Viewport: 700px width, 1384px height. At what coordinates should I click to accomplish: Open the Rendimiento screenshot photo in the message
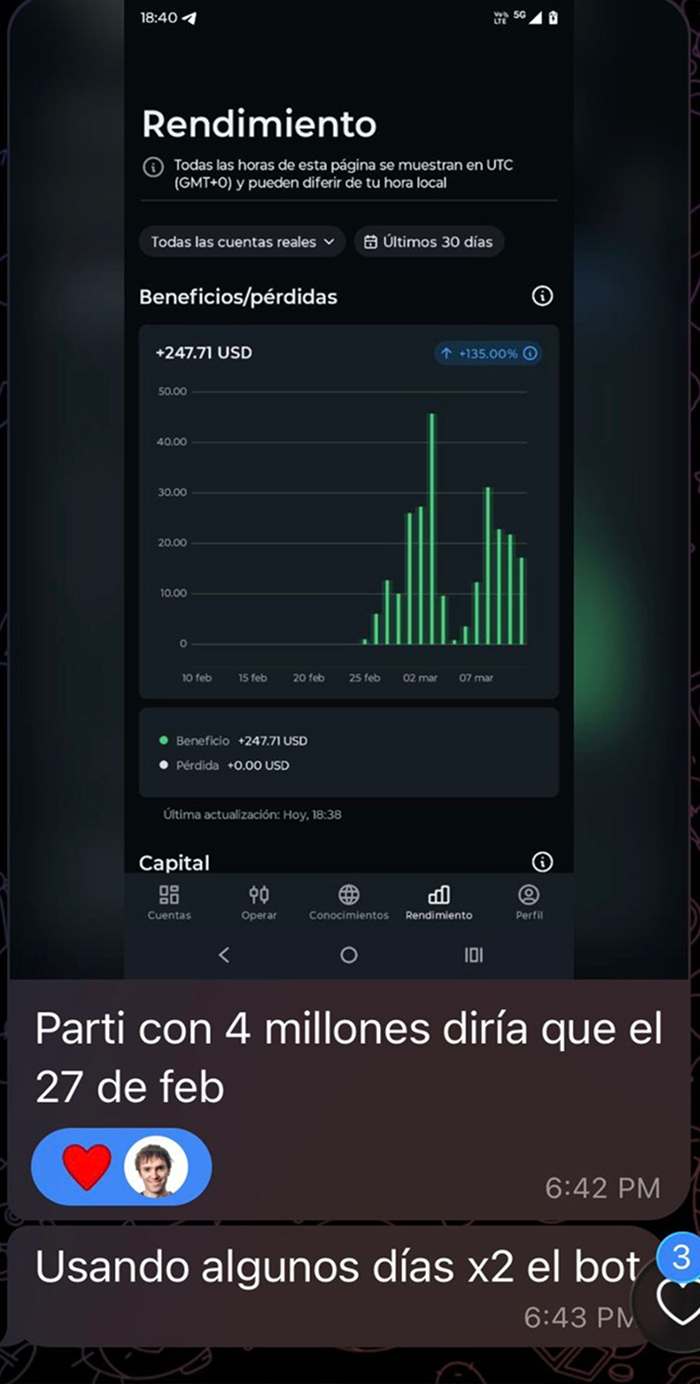coord(348,490)
